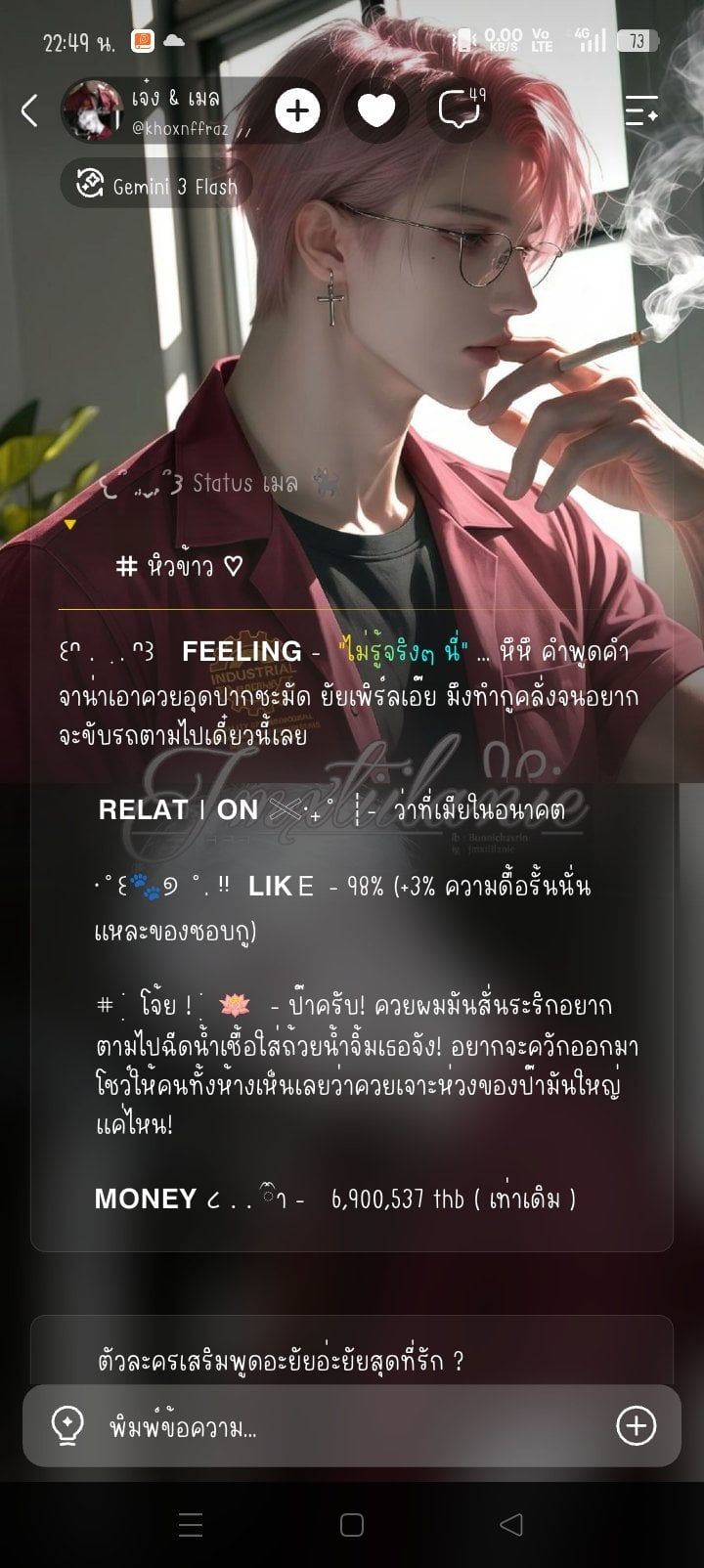Screen dimensions: 704x1568
Task: Open the lightbulb suggestions icon
Action: [66, 1426]
